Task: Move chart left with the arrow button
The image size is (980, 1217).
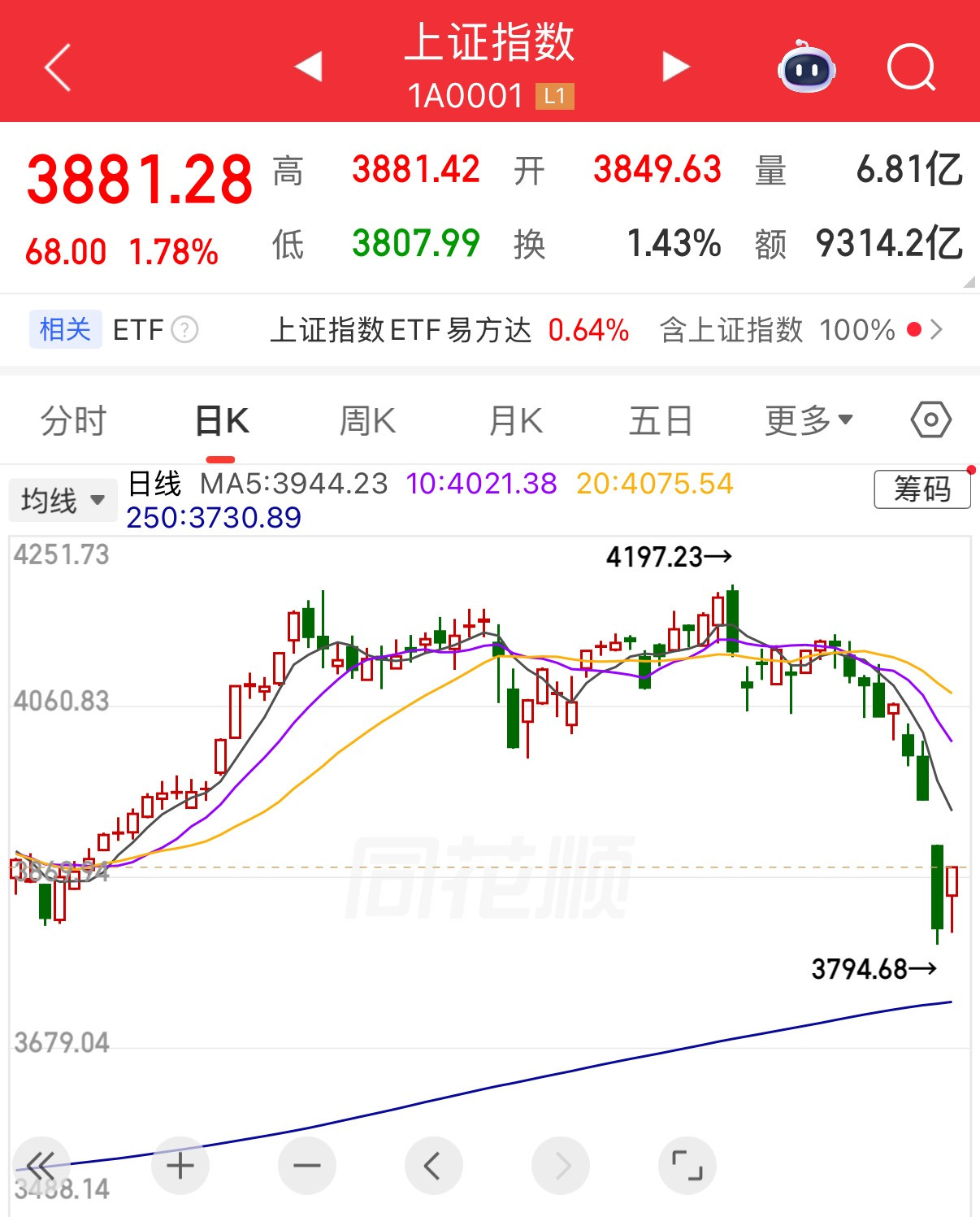Action: point(434,1166)
